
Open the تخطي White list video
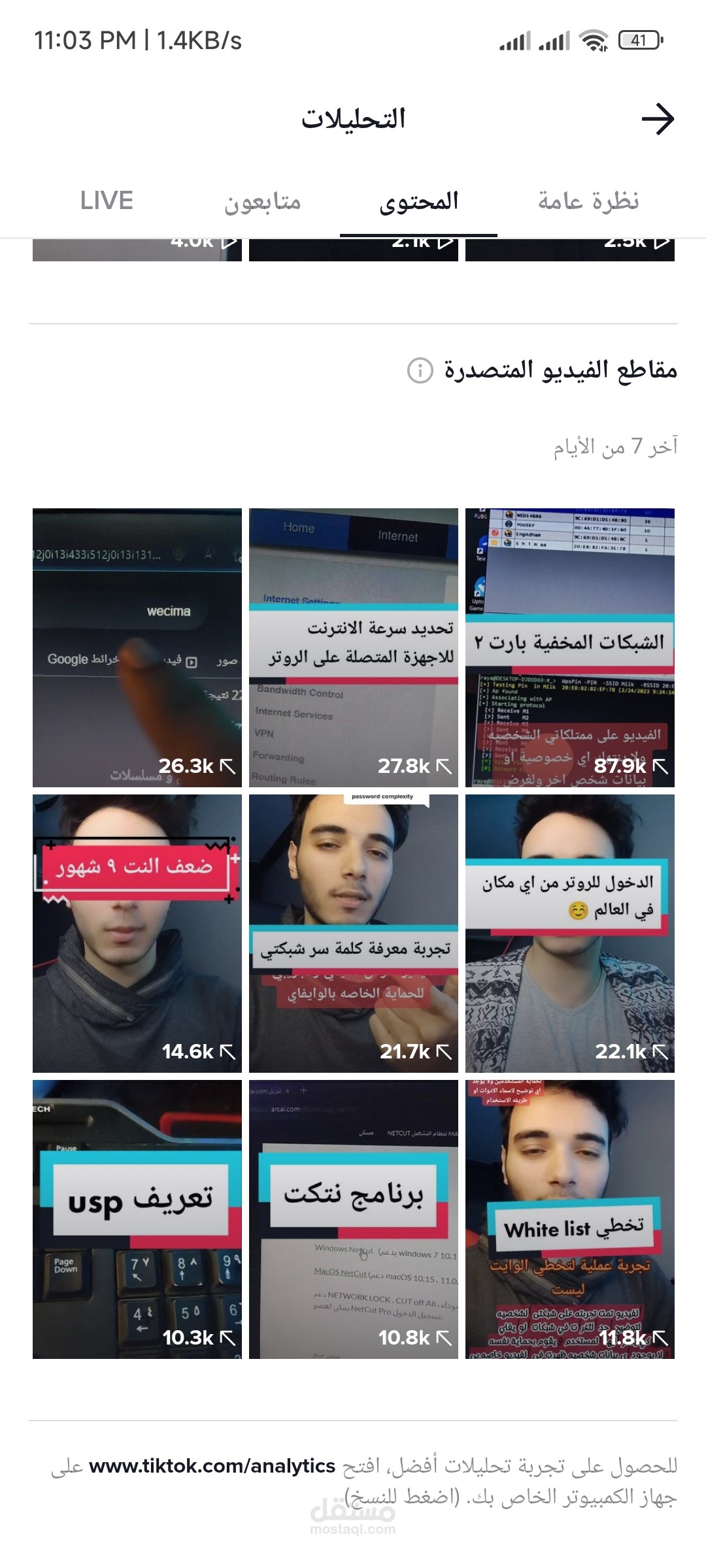coord(569,1219)
